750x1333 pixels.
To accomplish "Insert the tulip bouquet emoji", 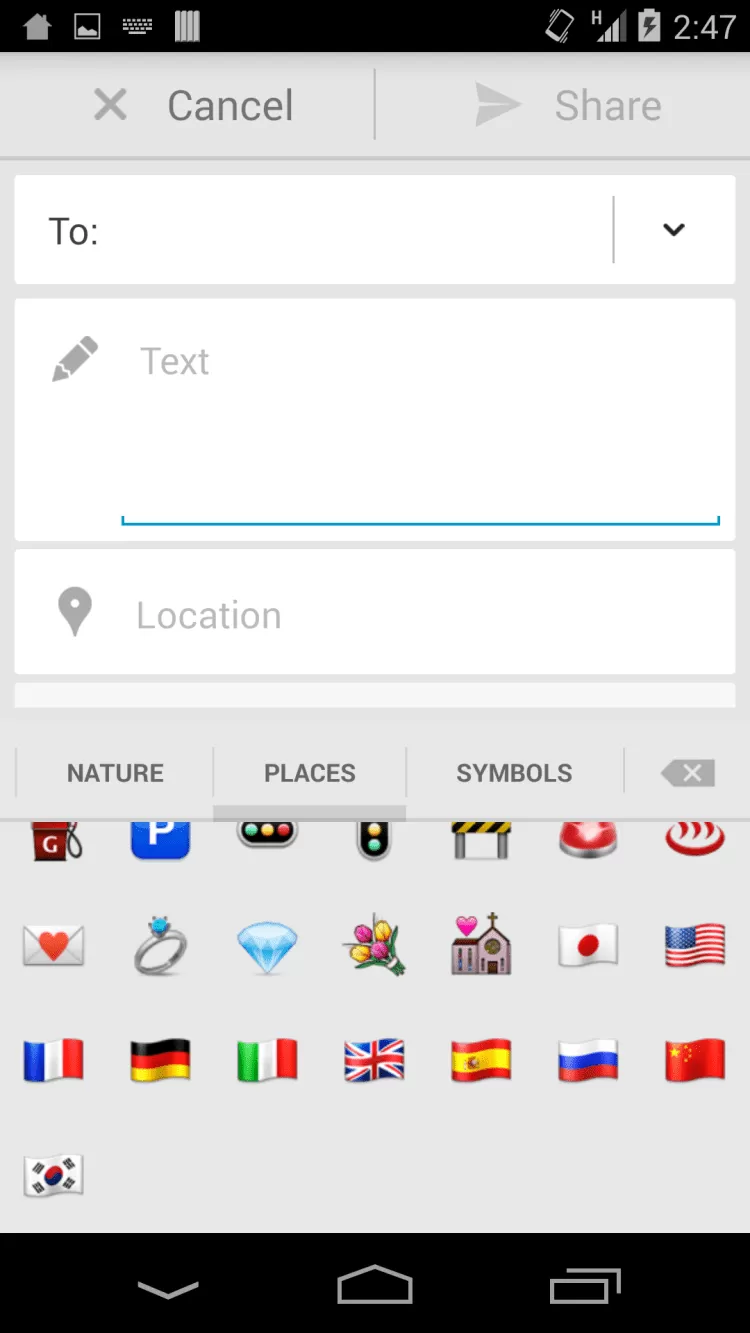I will click(x=374, y=945).
